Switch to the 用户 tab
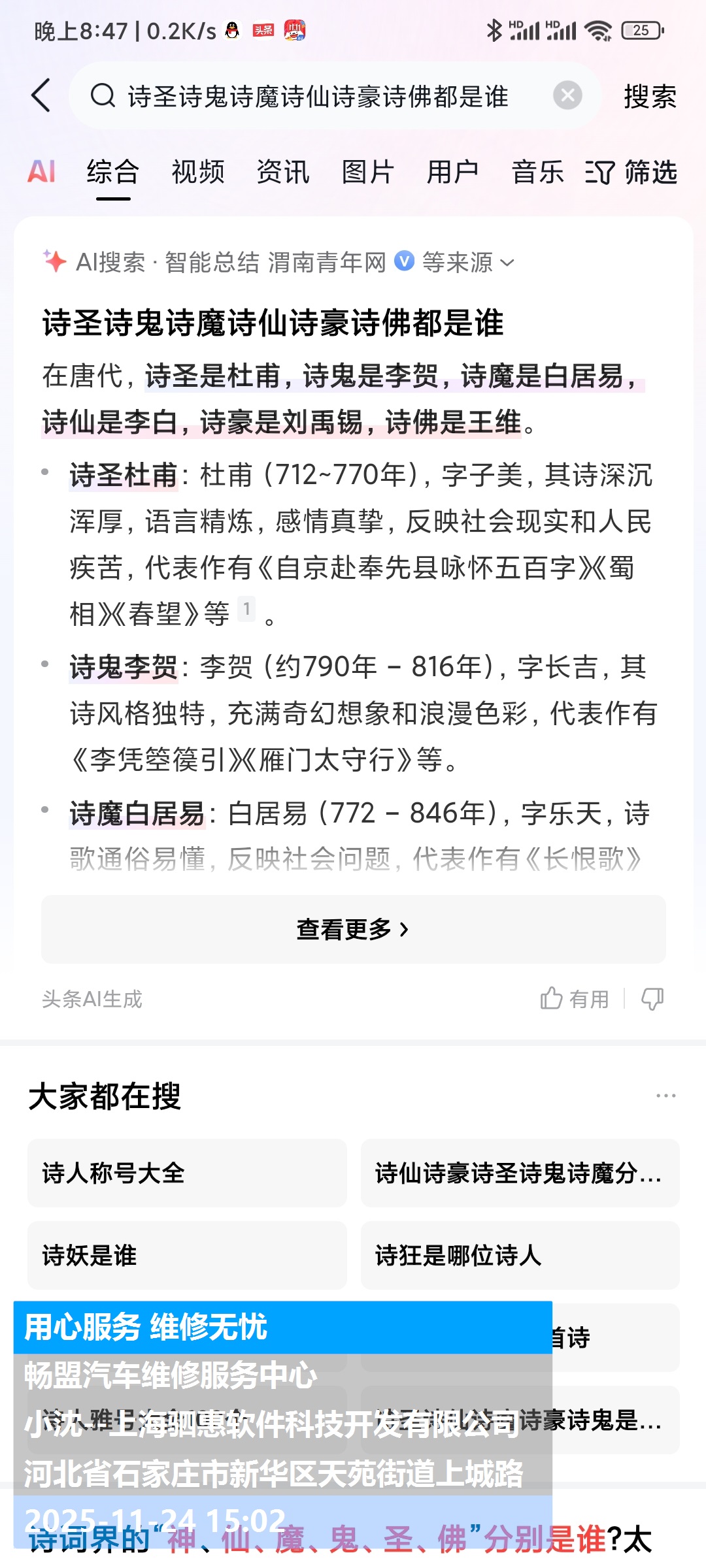 coord(452,172)
